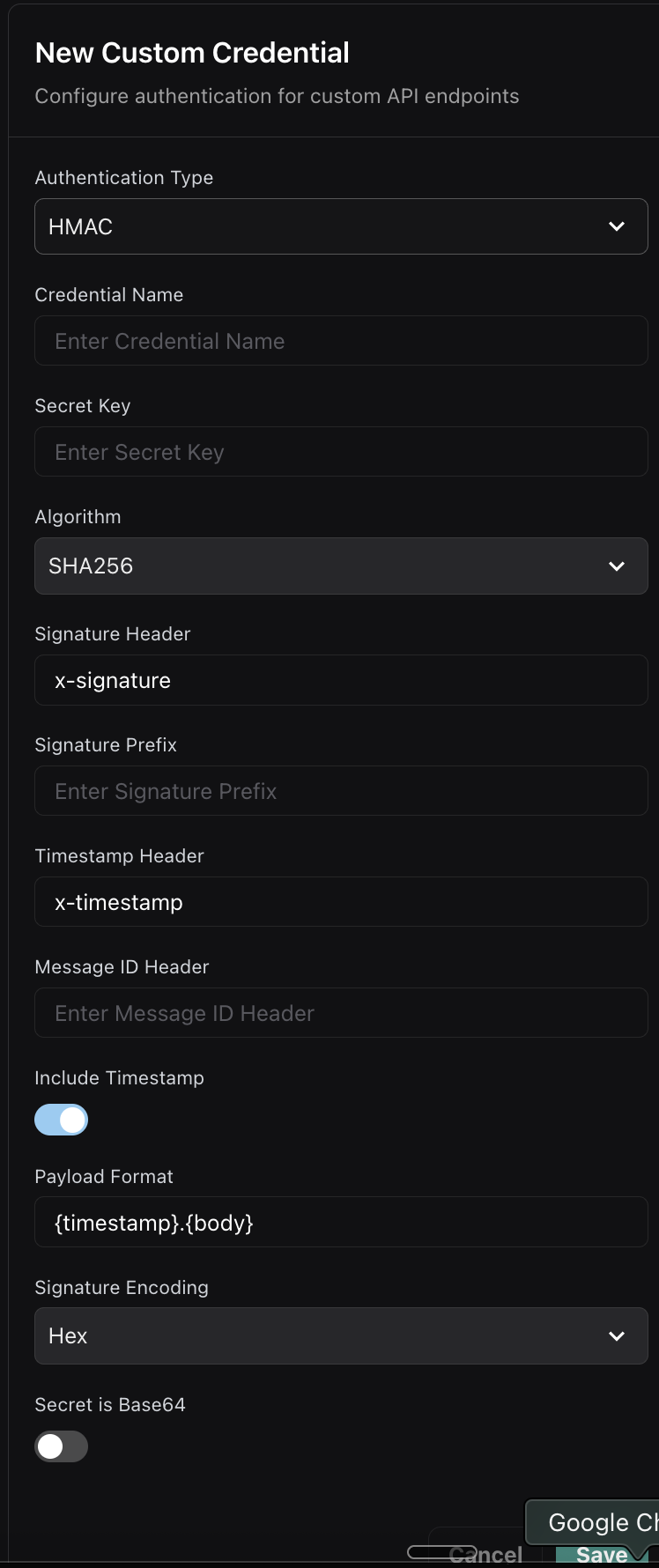Edit the x-signature Signature Header field
Image resolution: width=659 pixels, height=1568 pixels.
(x=341, y=680)
